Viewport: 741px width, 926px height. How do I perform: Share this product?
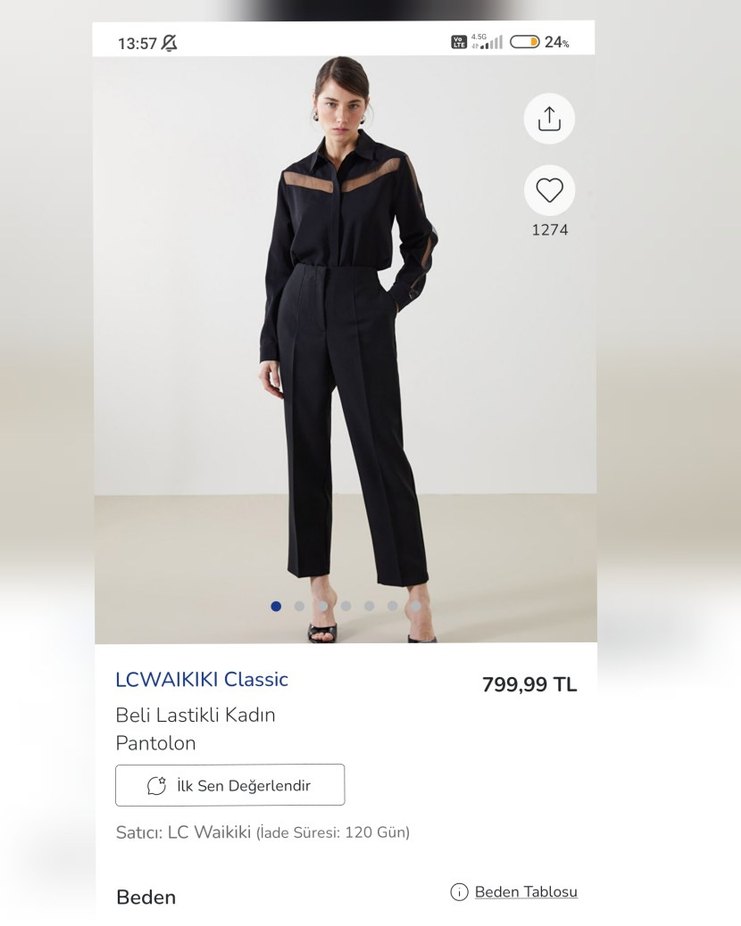tap(549, 119)
